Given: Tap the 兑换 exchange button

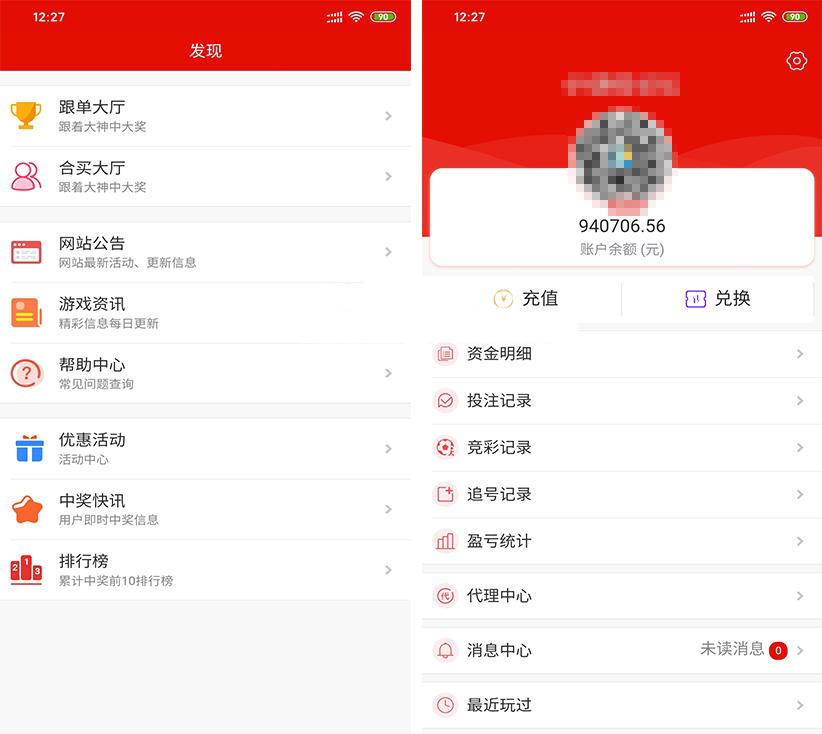Looking at the screenshot, I should point(718,298).
